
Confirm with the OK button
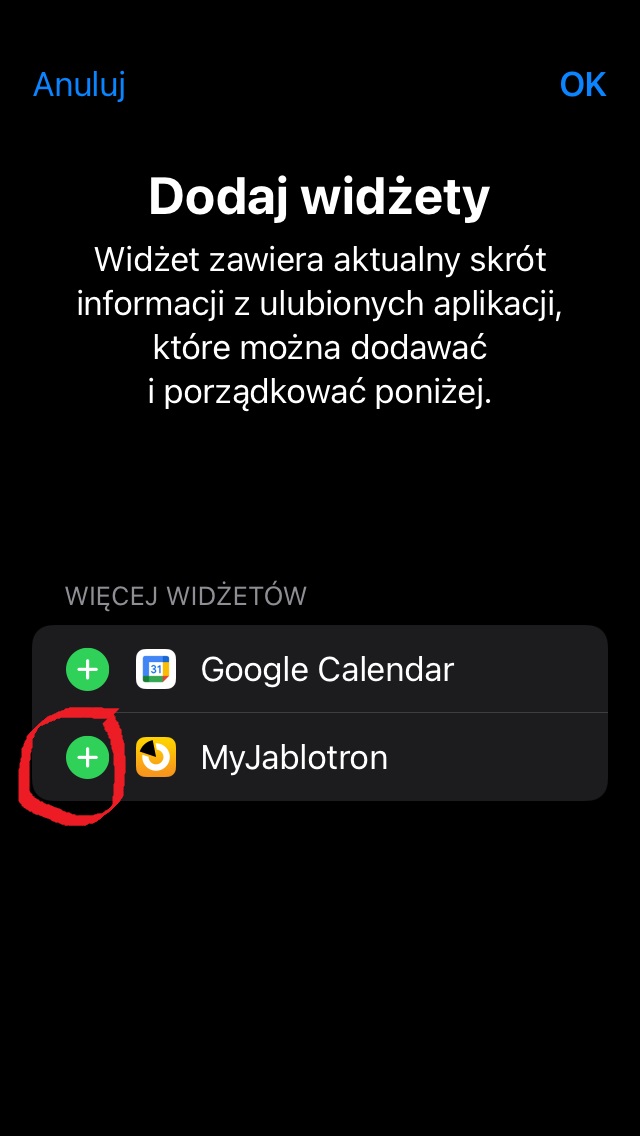point(583,85)
